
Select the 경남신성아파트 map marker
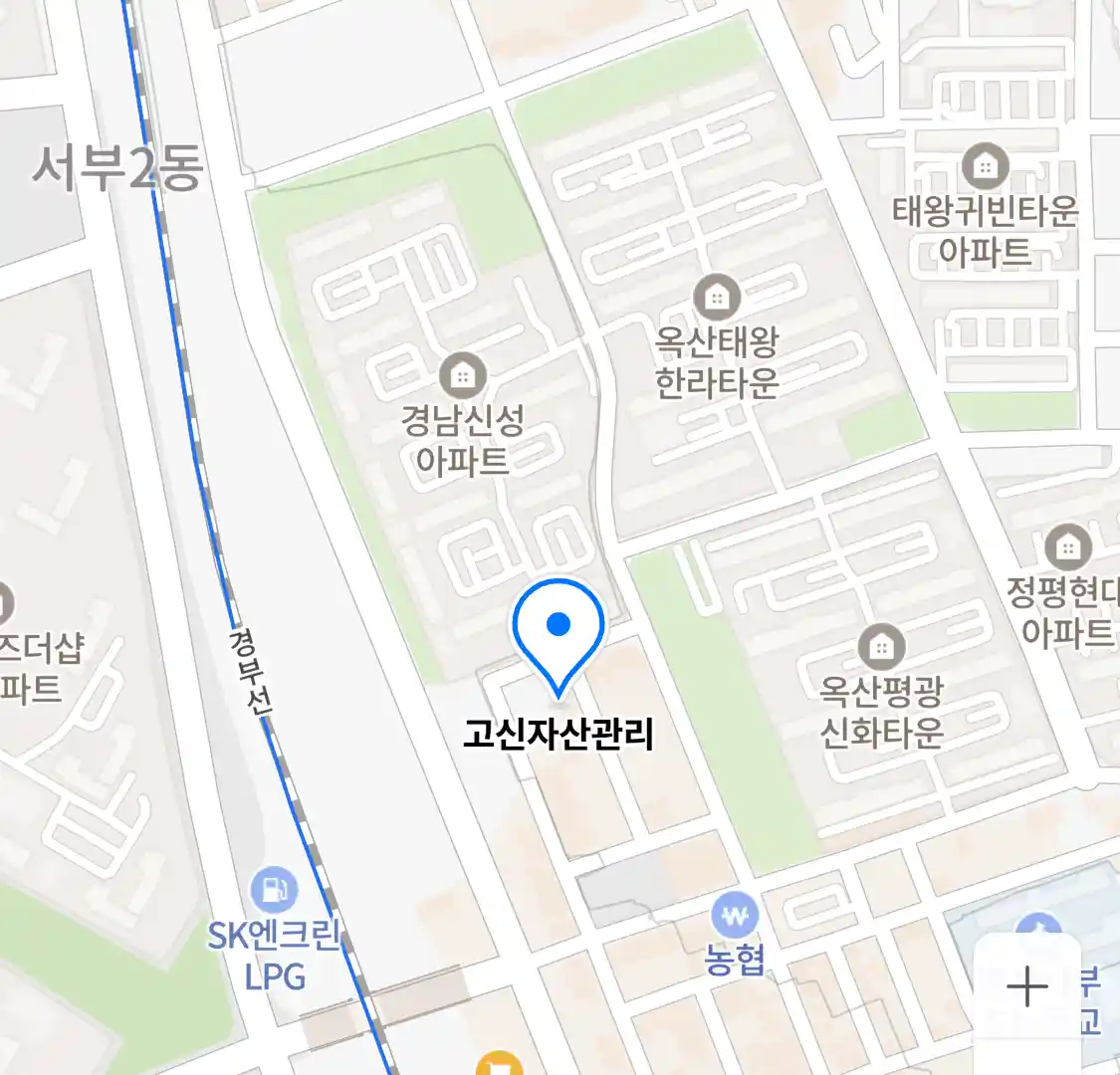(462, 375)
